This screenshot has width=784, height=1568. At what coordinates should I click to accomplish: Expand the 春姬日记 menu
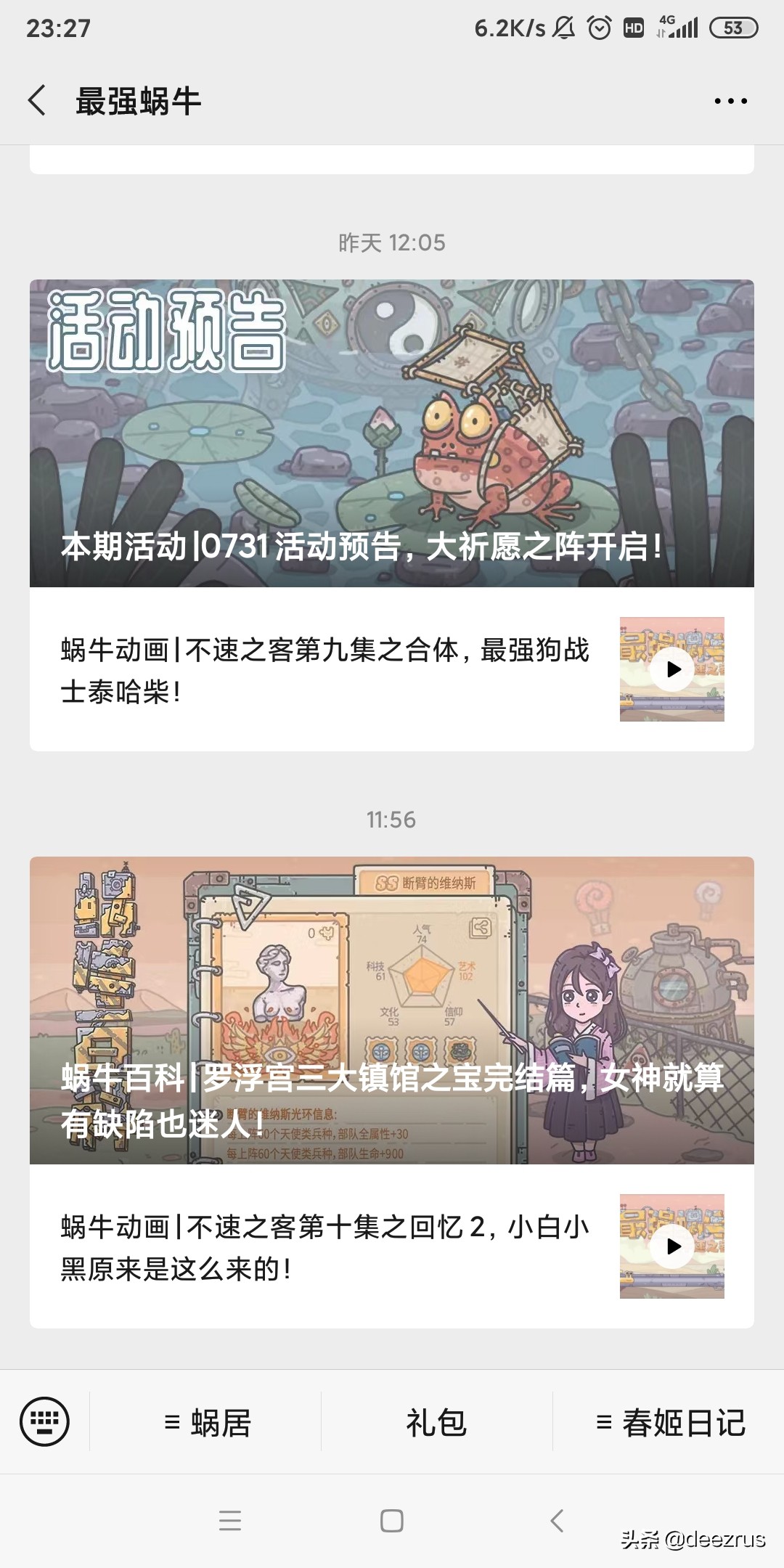tap(670, 1422)
